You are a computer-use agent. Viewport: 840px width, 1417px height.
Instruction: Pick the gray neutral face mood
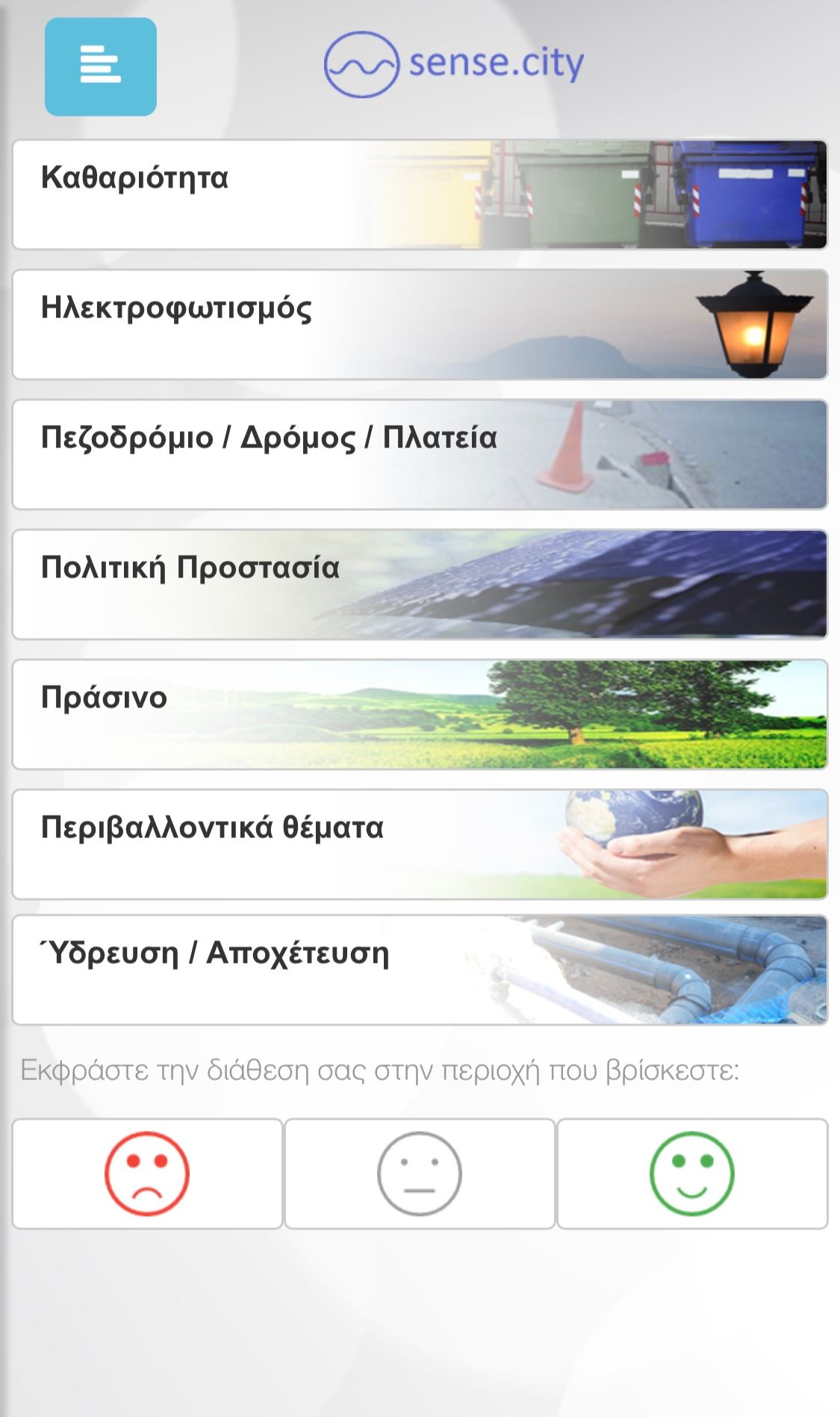click(x=420, y=1173)
